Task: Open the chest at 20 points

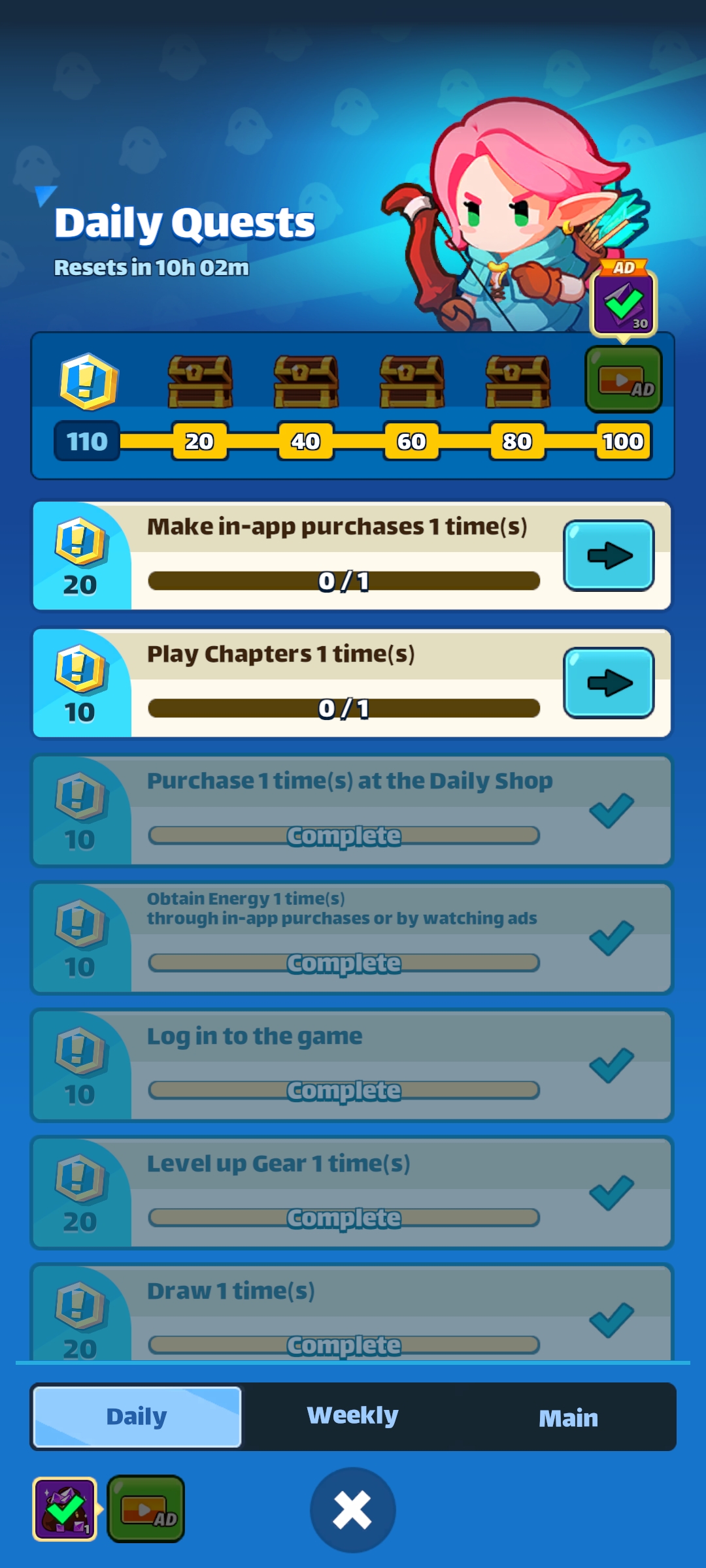Action: [199, 381]
